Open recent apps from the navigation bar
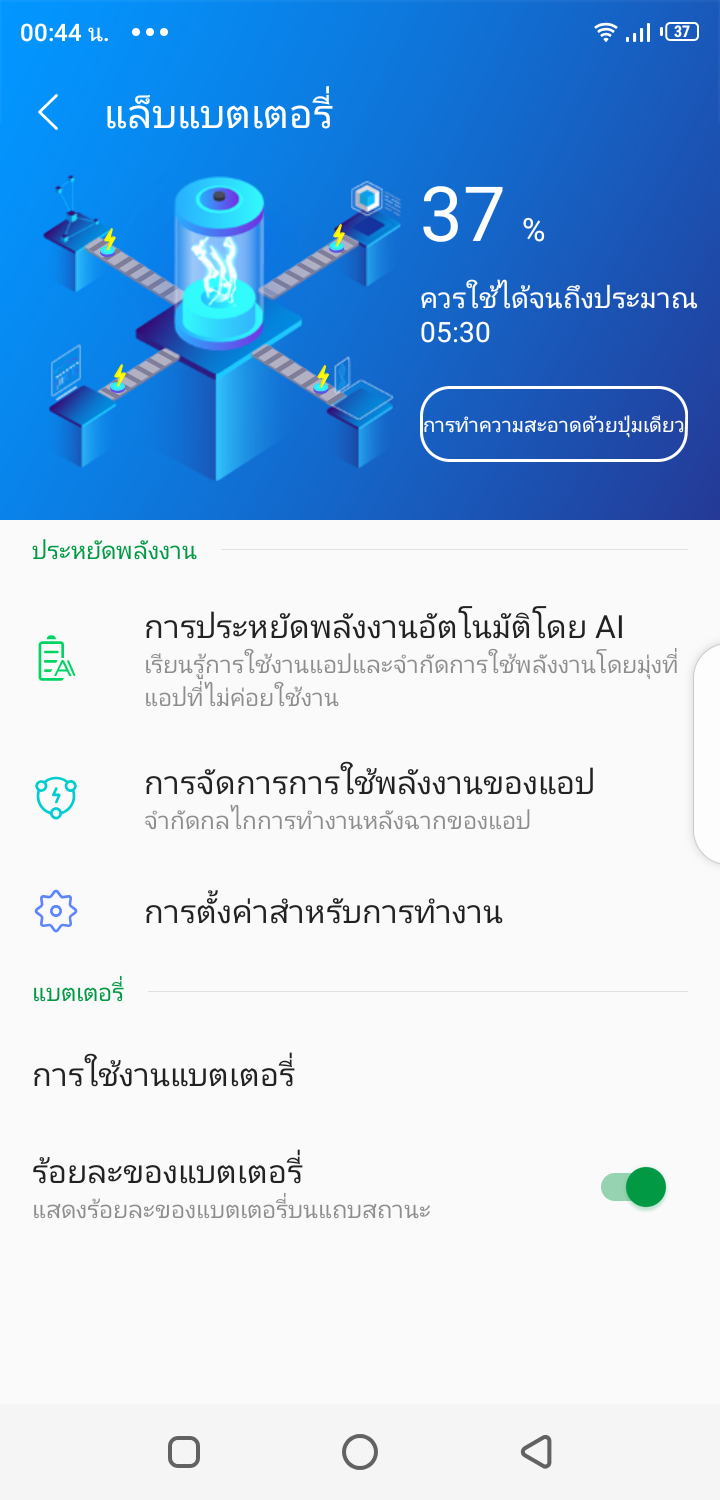The height and width of the screenshot is (1500, 720). coord(184,1451)
